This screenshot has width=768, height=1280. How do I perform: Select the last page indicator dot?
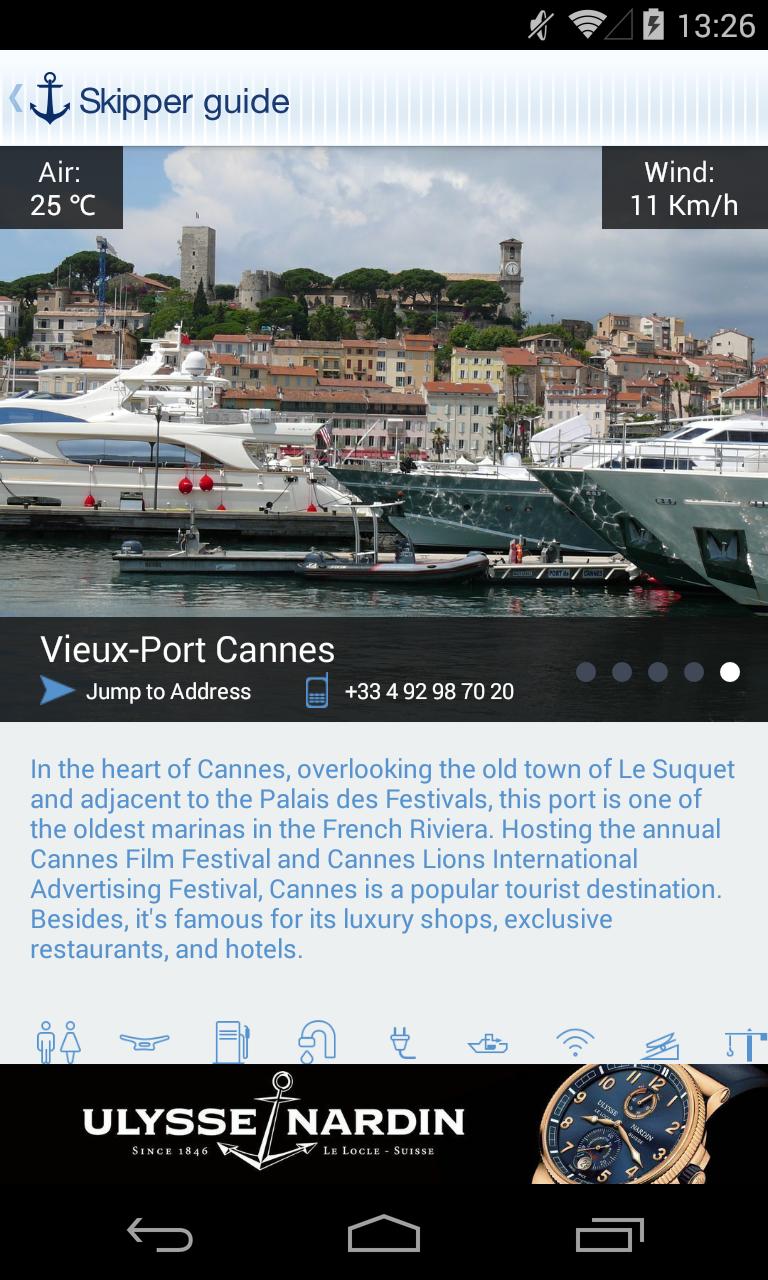[x=728, y=673]
